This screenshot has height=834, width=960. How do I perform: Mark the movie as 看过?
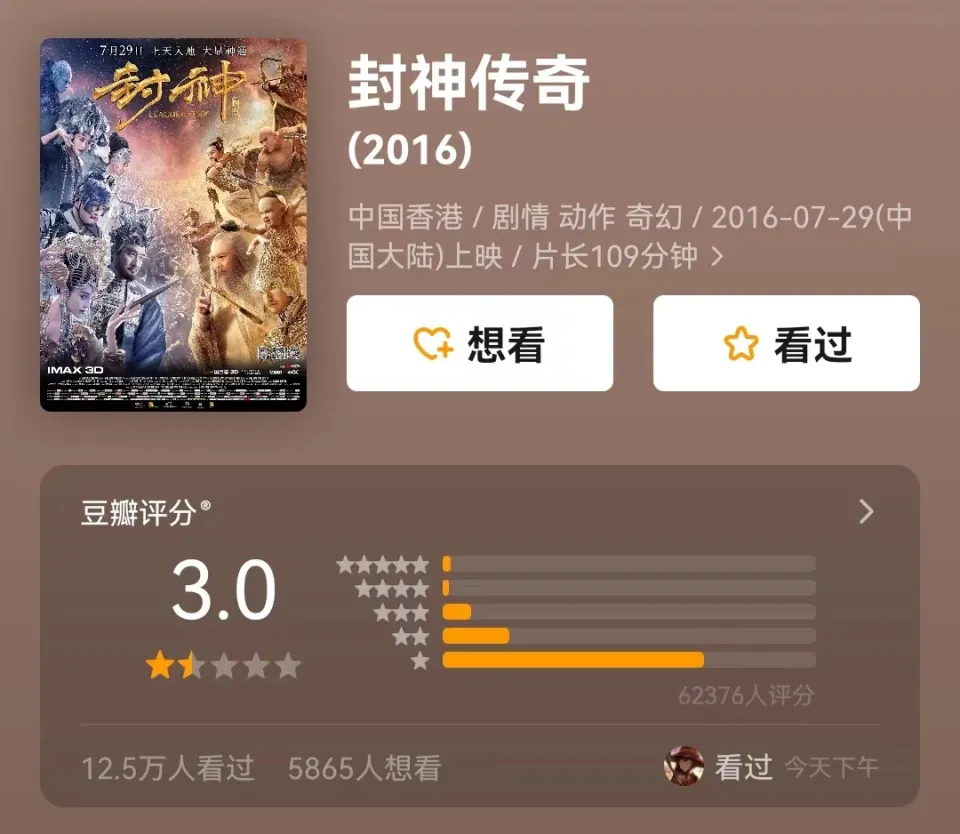pos(786,343)
